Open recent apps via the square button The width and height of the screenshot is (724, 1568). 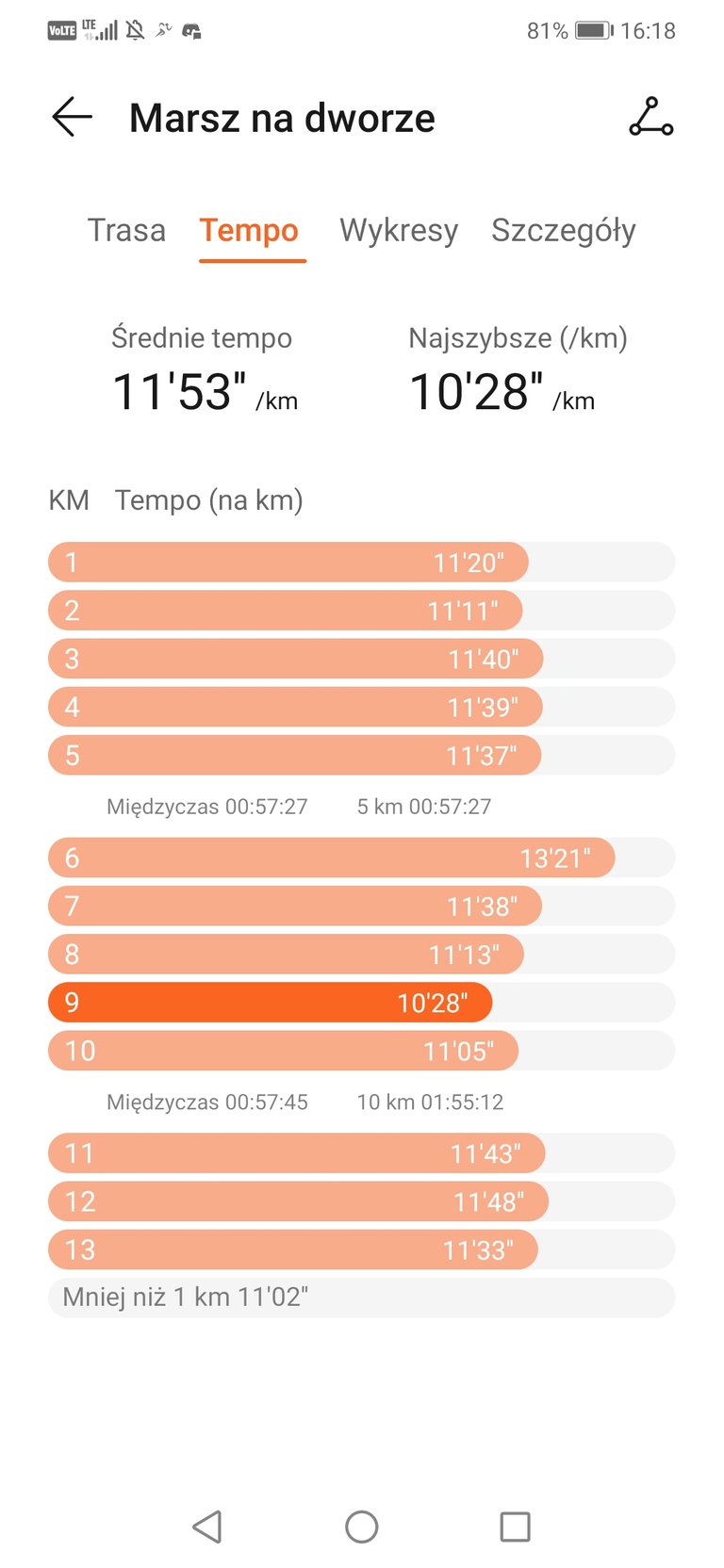click(x=515, y=1527)
